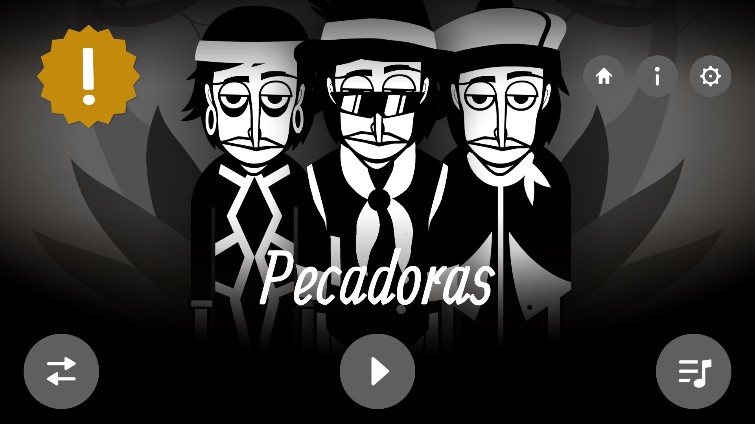
Task: Open the settings gear
Action: tap(710, 76)
